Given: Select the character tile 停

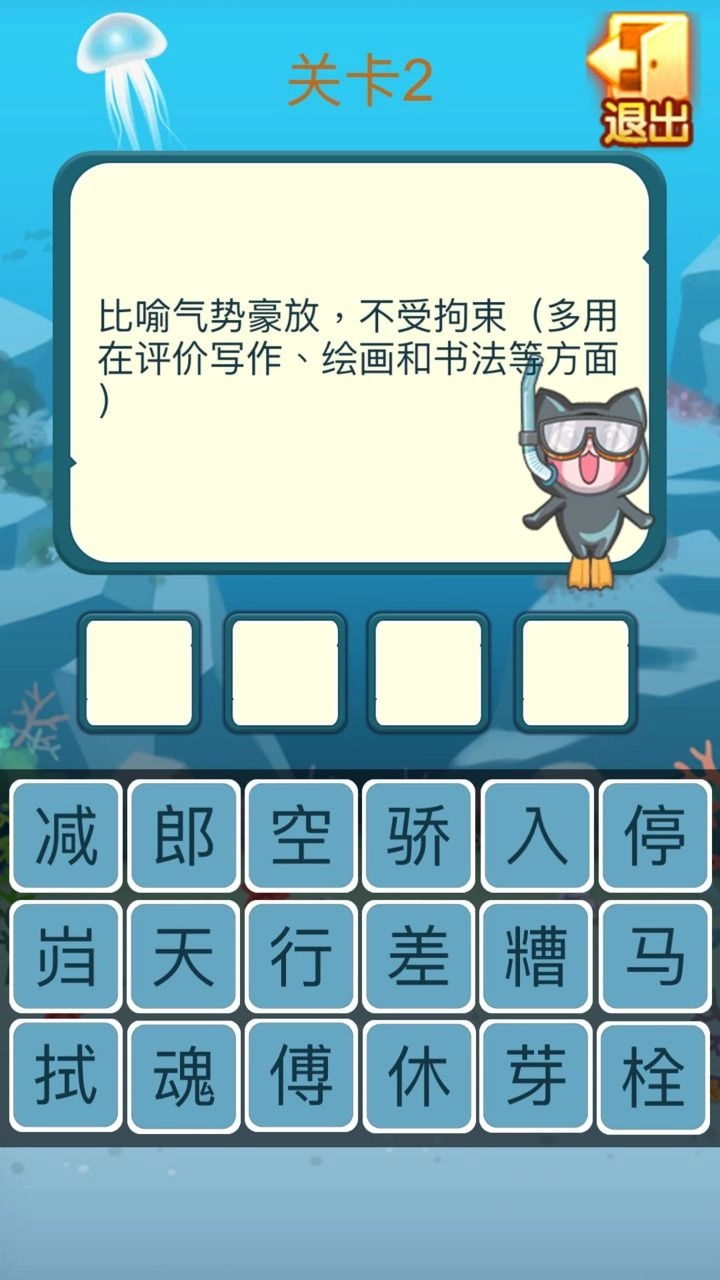Looking at the screenshot, I should (x=655, y=836).
